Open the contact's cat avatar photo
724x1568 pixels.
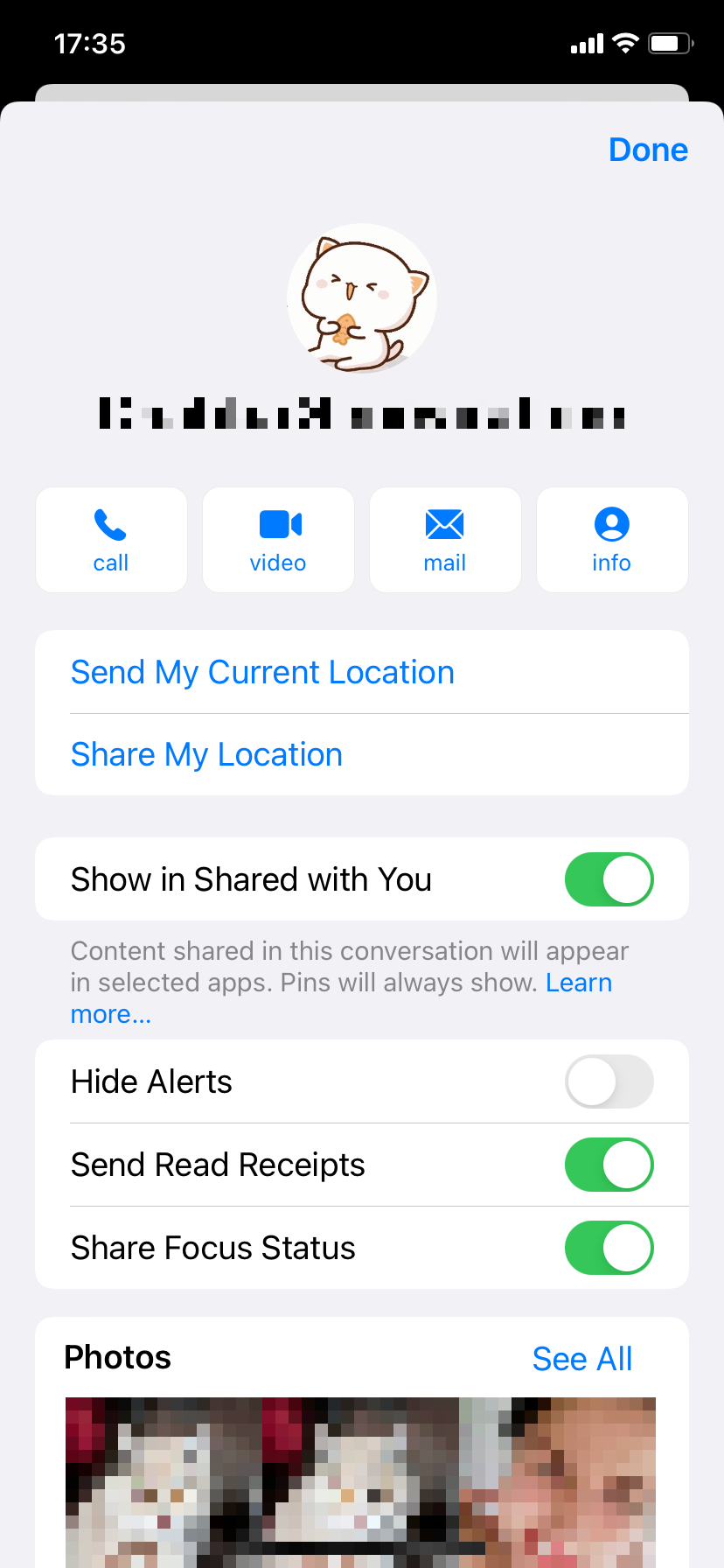pyautogui.click(x=362, y=298)
